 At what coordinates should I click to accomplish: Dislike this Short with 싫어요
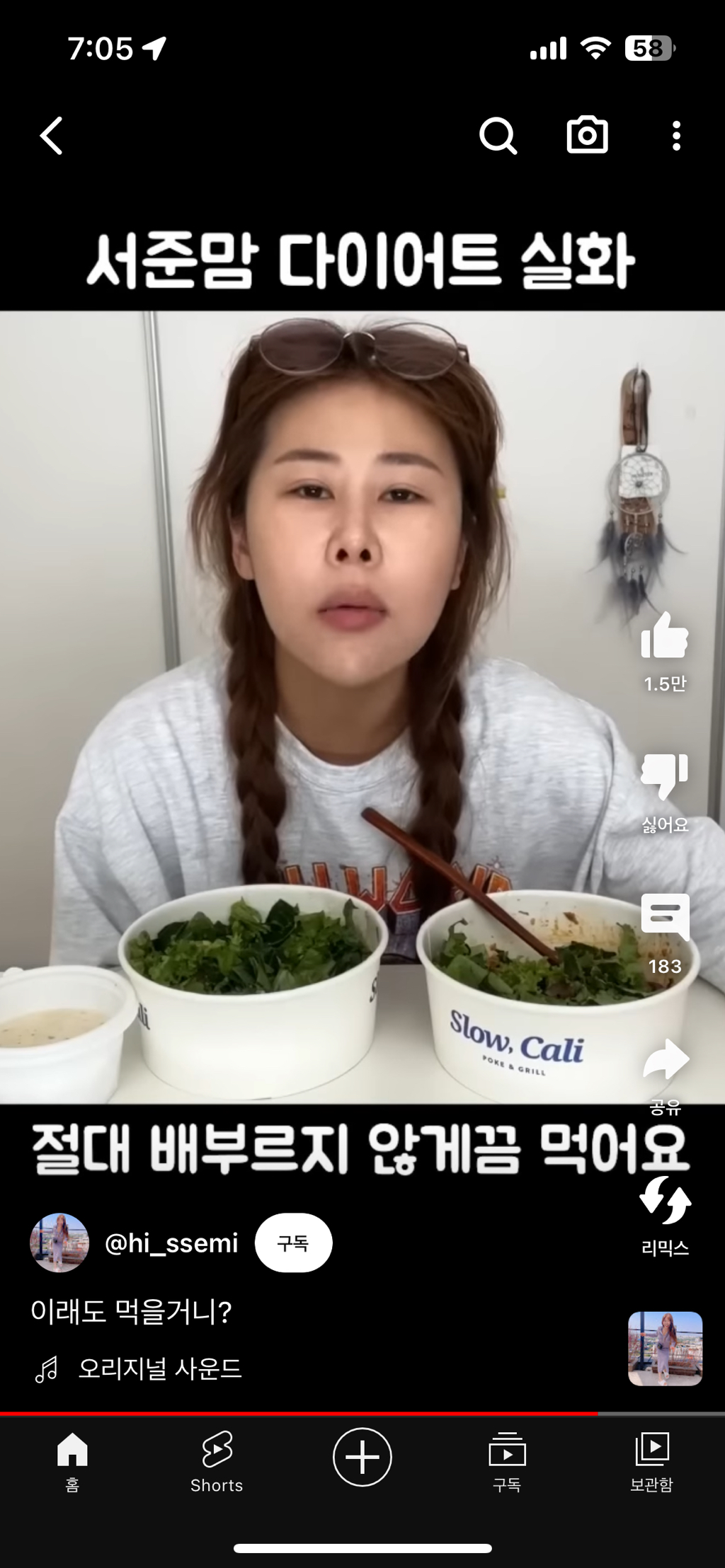tap(664, 777)
